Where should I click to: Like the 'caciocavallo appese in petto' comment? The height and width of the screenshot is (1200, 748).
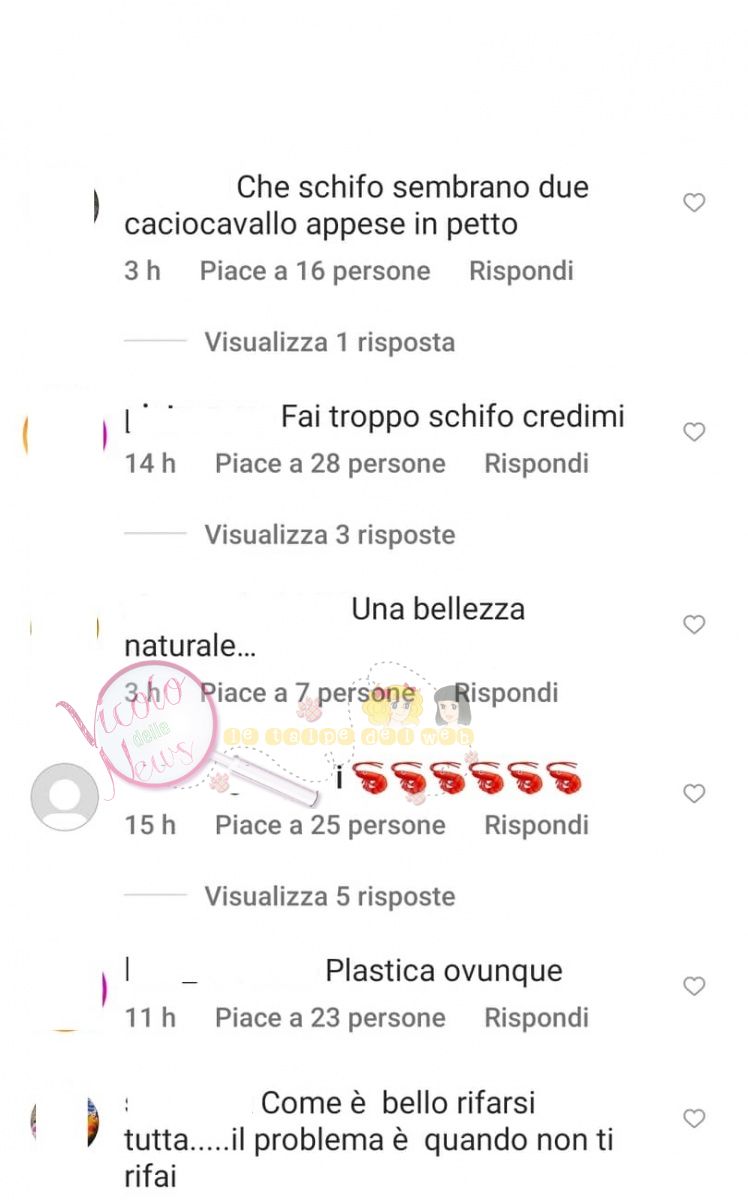point(694,203)
